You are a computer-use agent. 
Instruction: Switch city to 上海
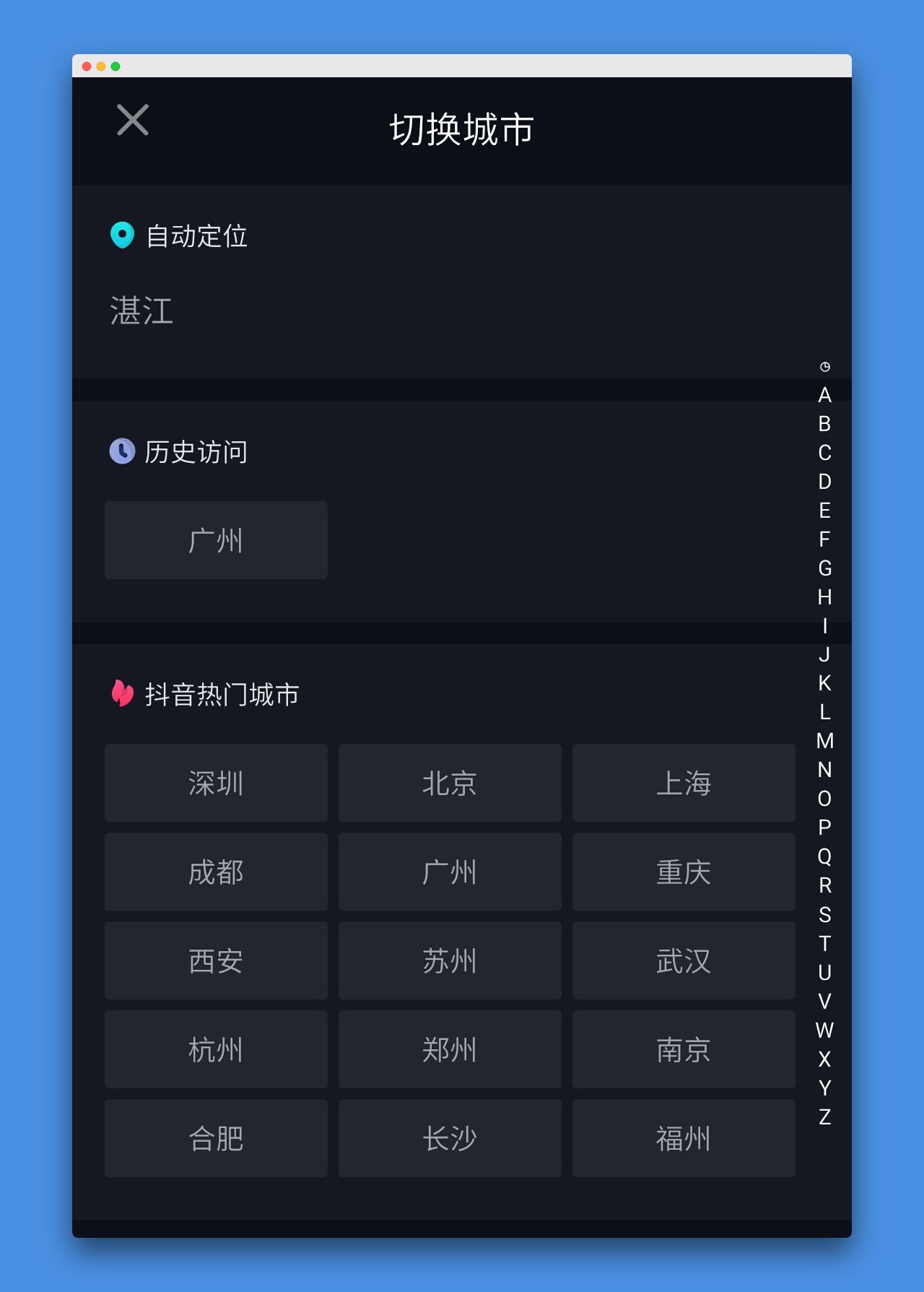[x=684, y=783]
